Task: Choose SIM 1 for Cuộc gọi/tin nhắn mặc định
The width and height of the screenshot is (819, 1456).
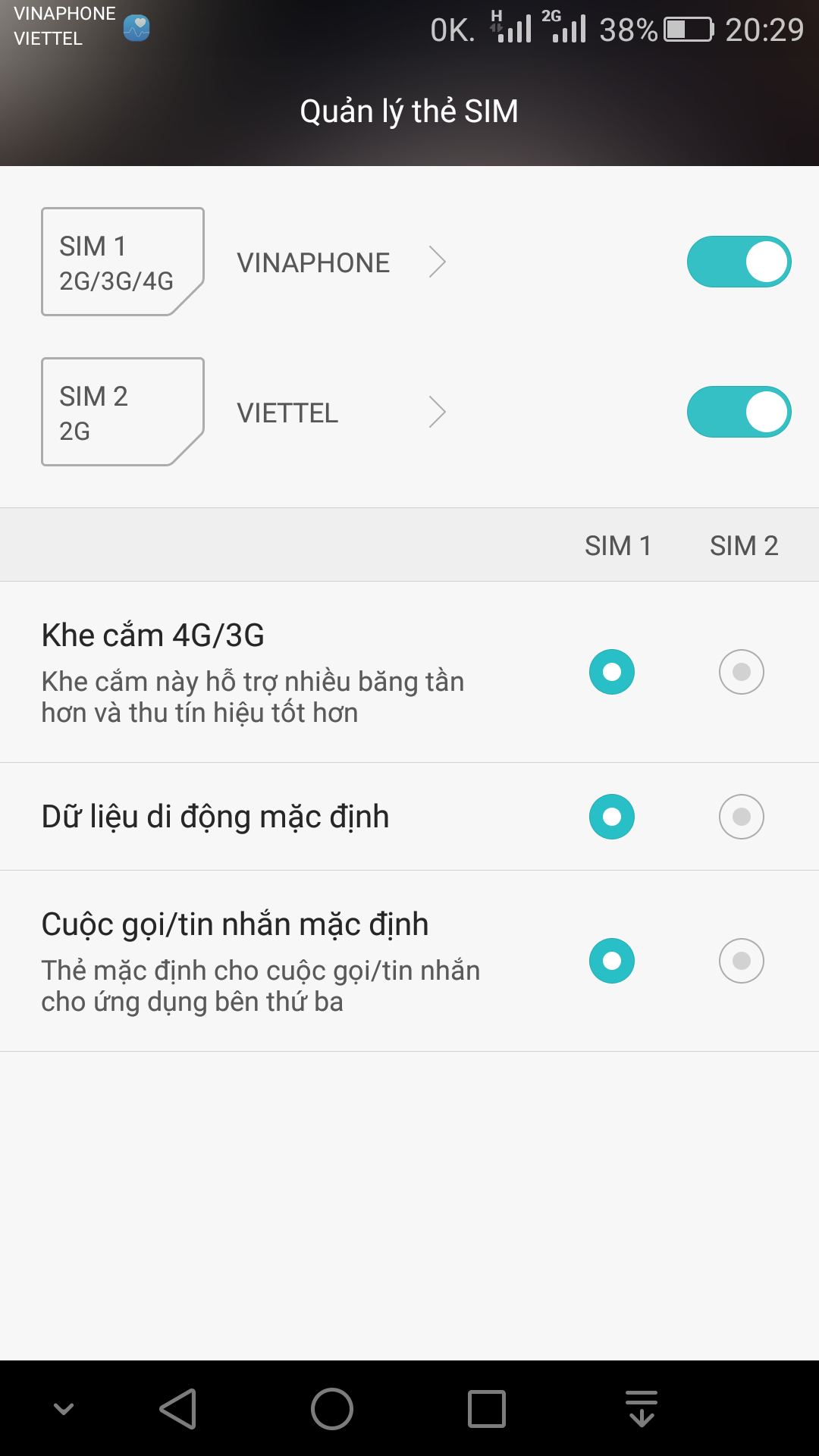Action: (612, 961)
